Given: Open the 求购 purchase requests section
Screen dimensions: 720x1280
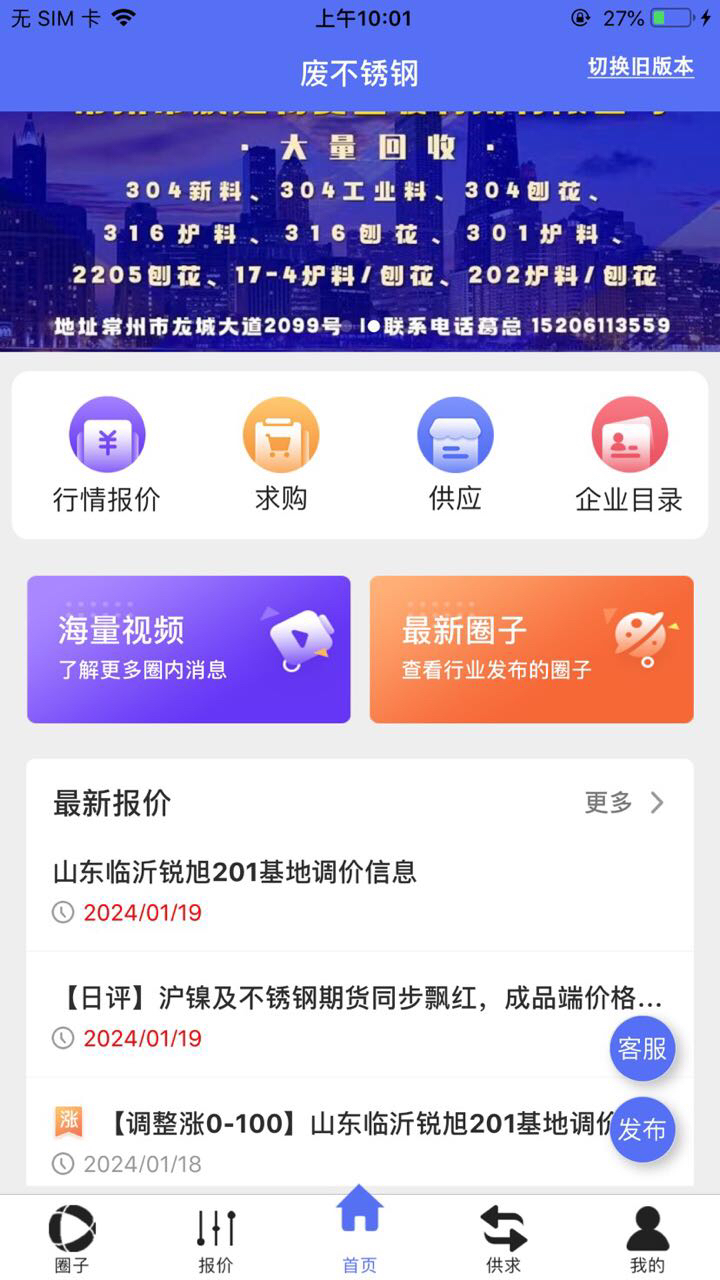Looking at the screenshot, I should pyautogui.click(x=281, y=455).
